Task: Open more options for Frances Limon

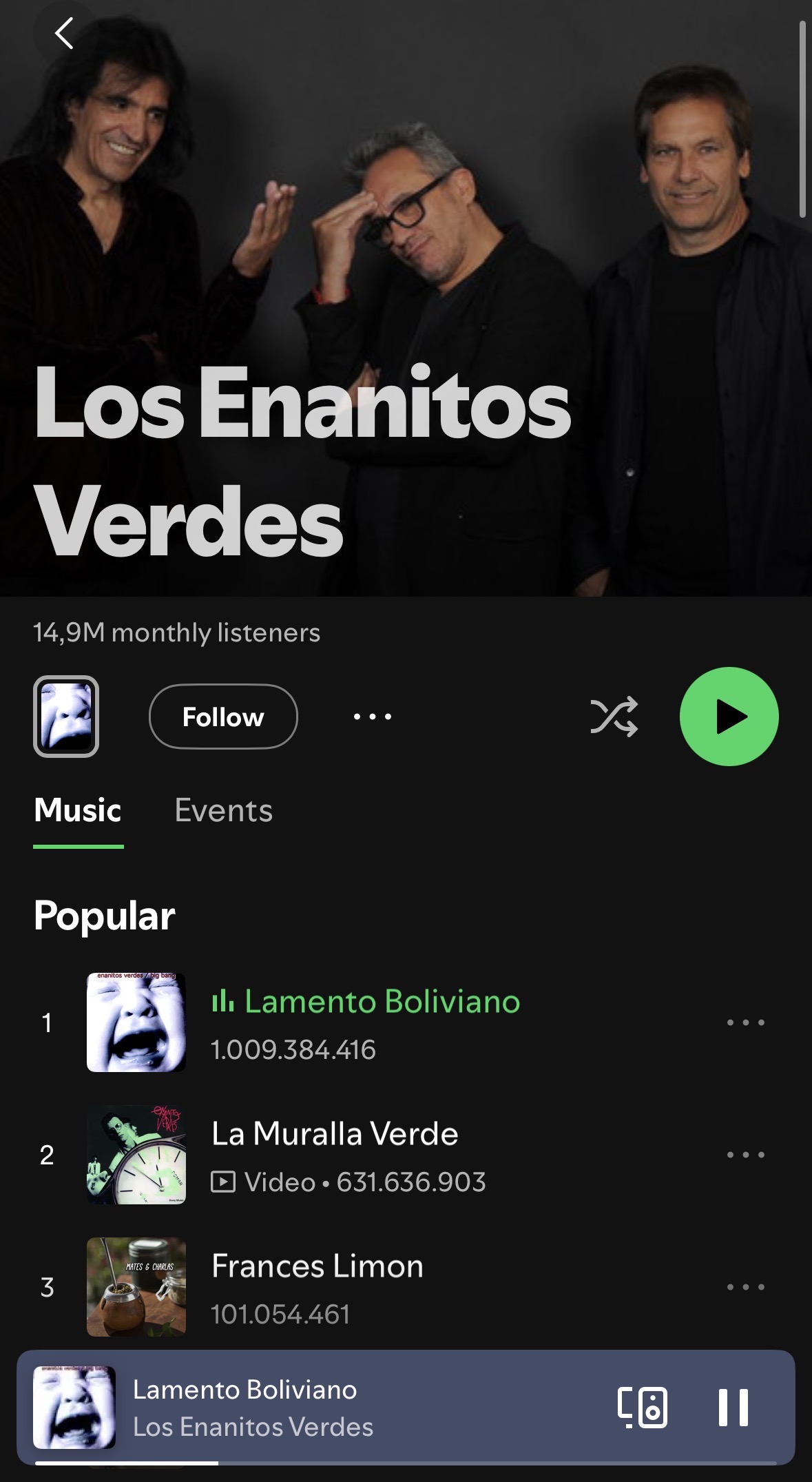Action: coord(746,1287)
